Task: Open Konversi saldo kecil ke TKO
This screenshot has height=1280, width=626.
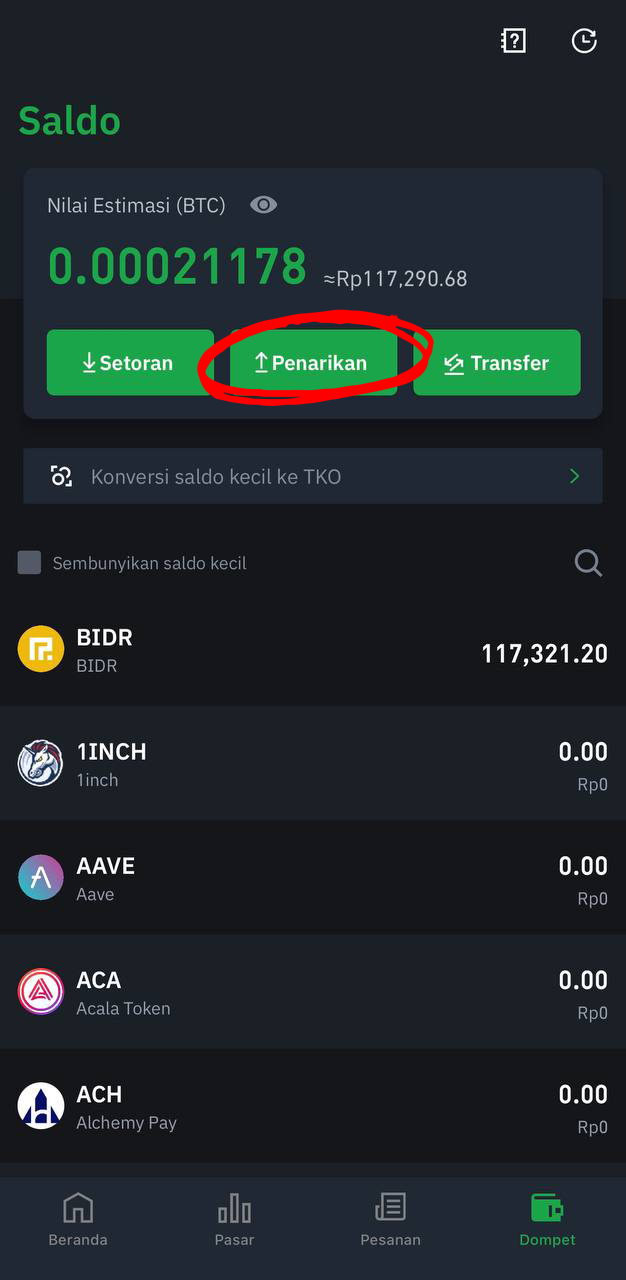Action: [313, 476]
